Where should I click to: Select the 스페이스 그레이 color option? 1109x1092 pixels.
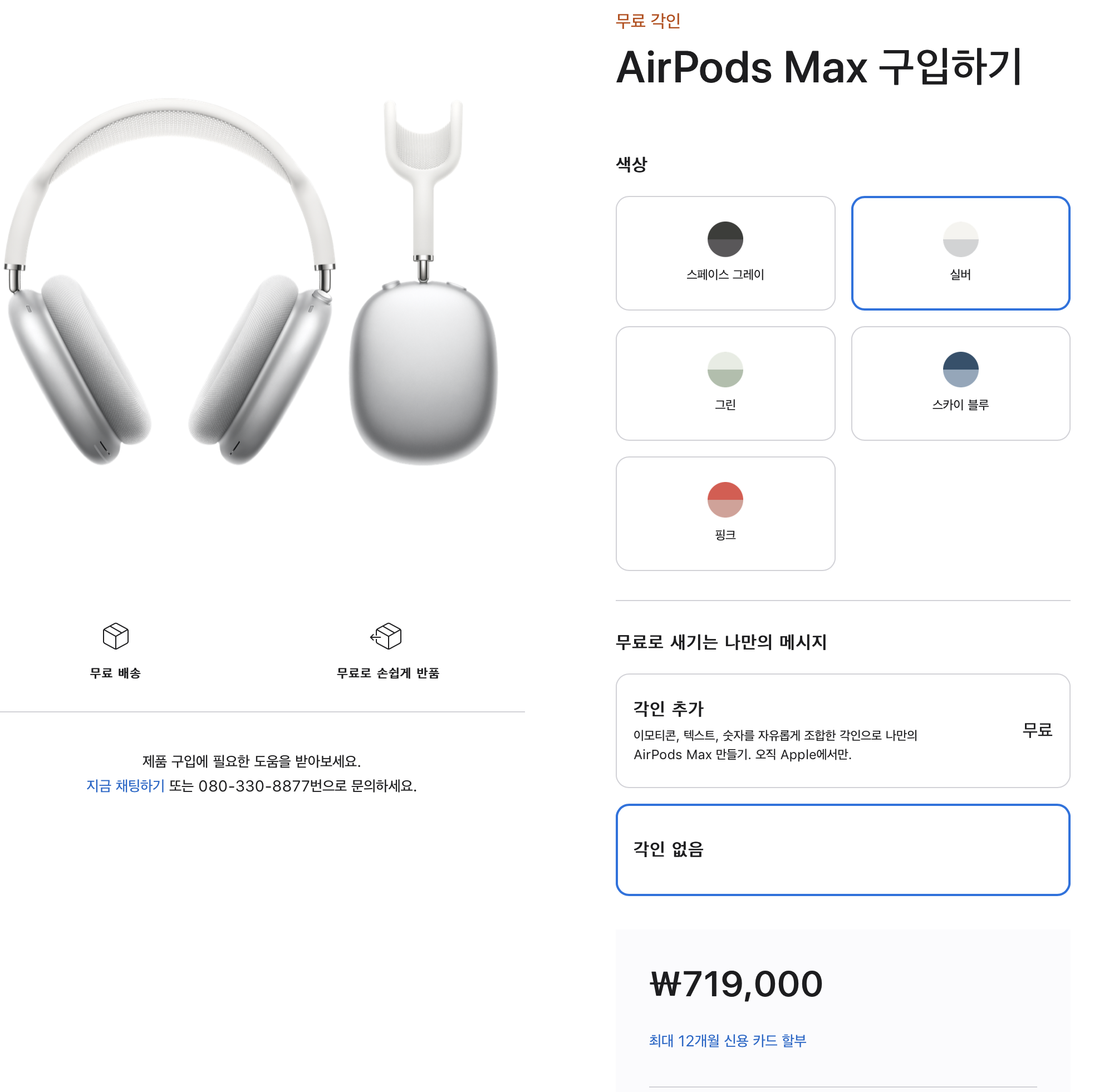[725, 253]
